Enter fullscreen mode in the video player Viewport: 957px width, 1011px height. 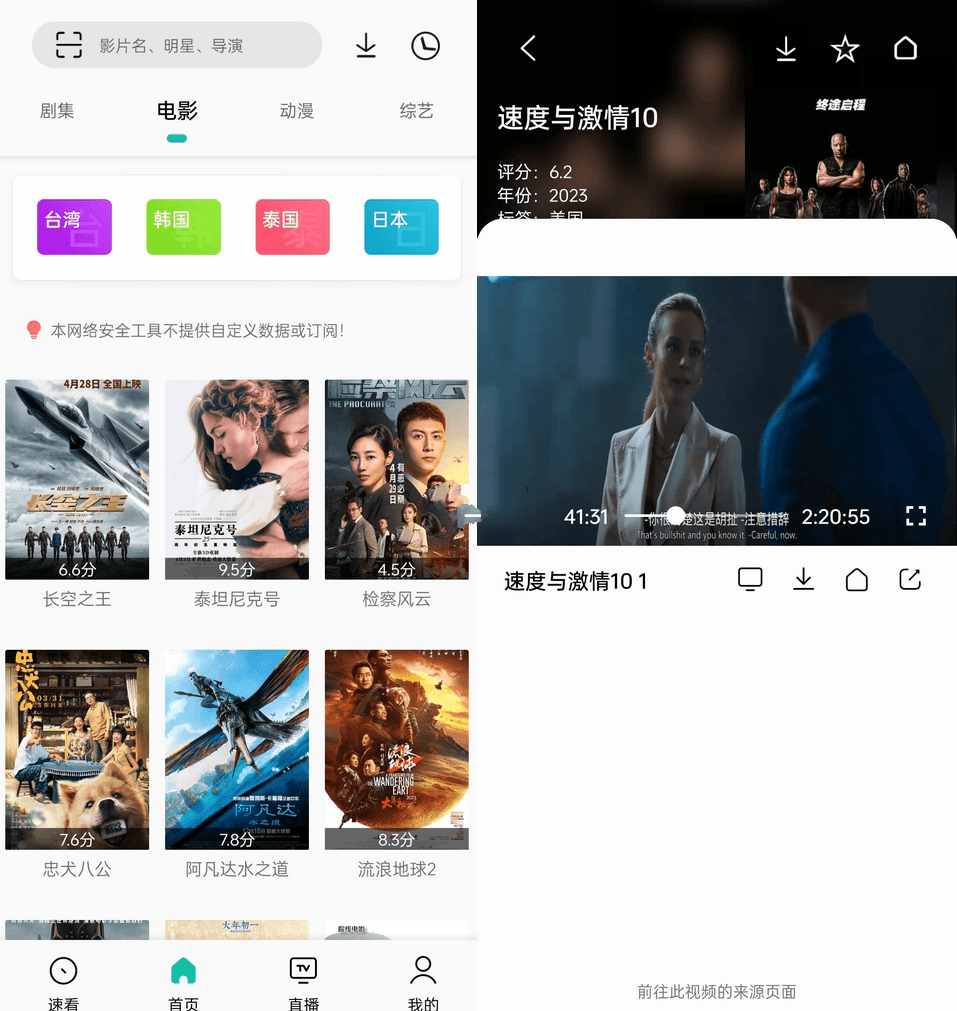[x=916, y=516]
